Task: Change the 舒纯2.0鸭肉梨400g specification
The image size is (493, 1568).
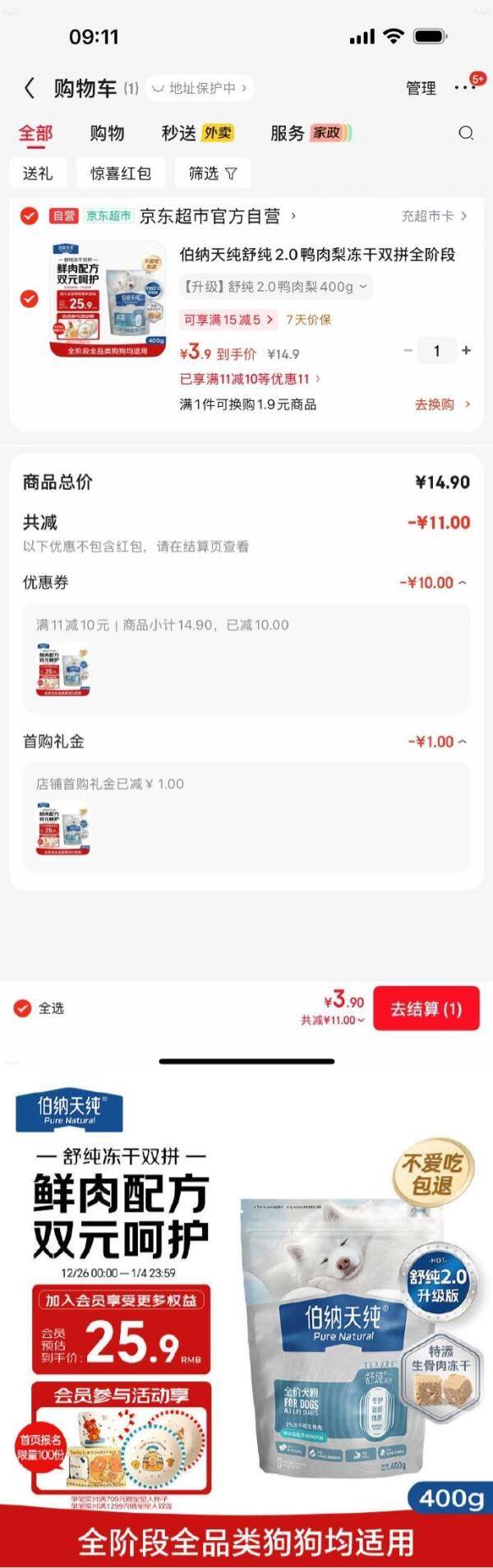Action: (x=275, y=287)
